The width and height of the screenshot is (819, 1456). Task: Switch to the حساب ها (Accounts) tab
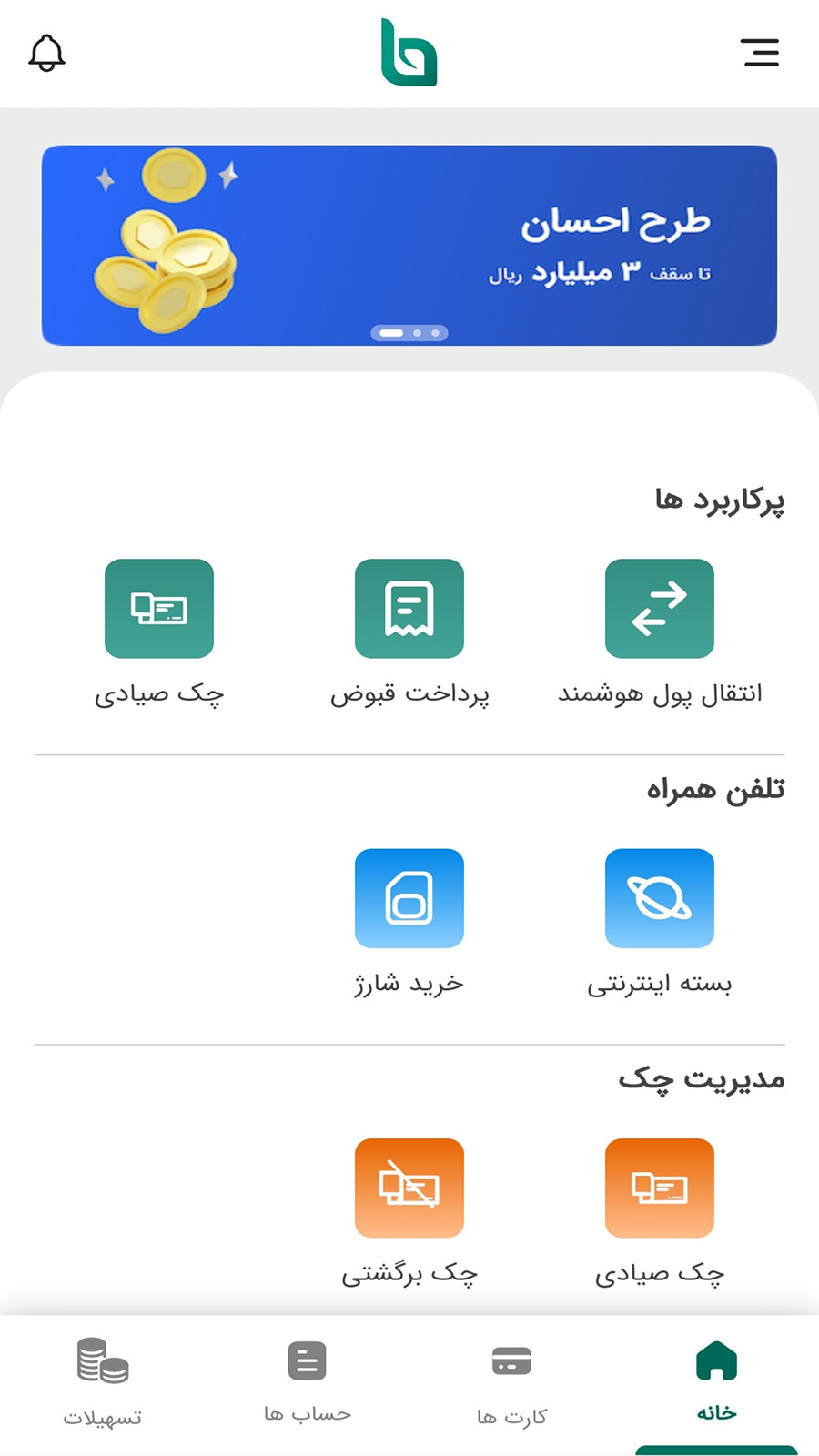[x=307, y=1381]
